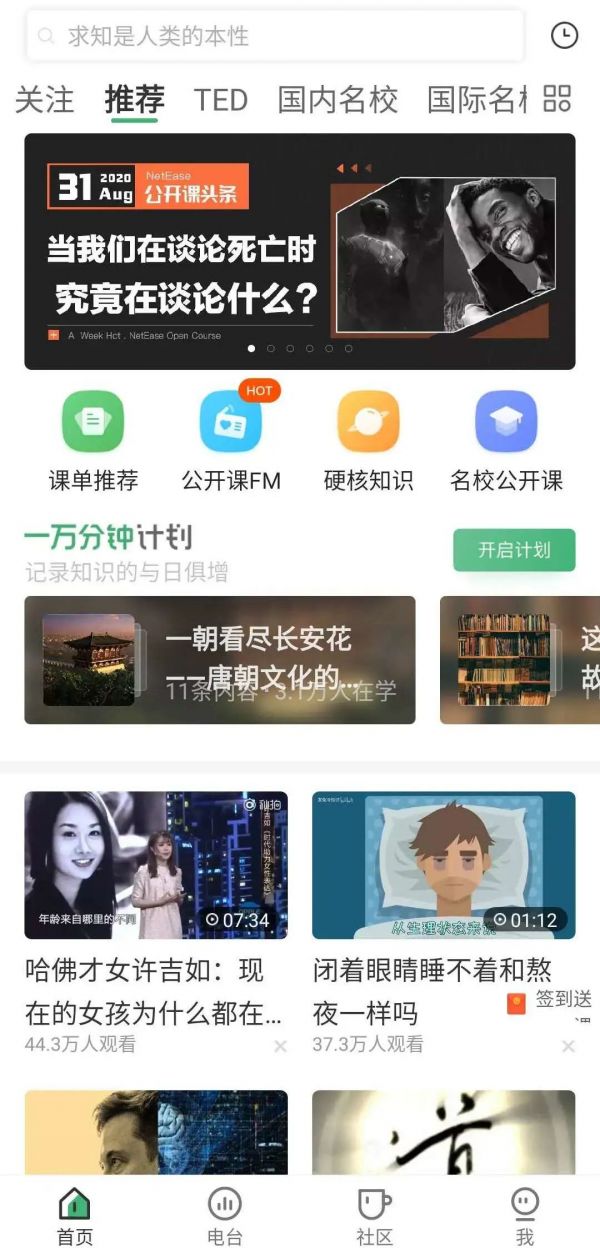600x1248 pixels.
Task: Play the 闭着眼睛睡不着和熬夜一样吗 video
Action: (x=443, y=865)
